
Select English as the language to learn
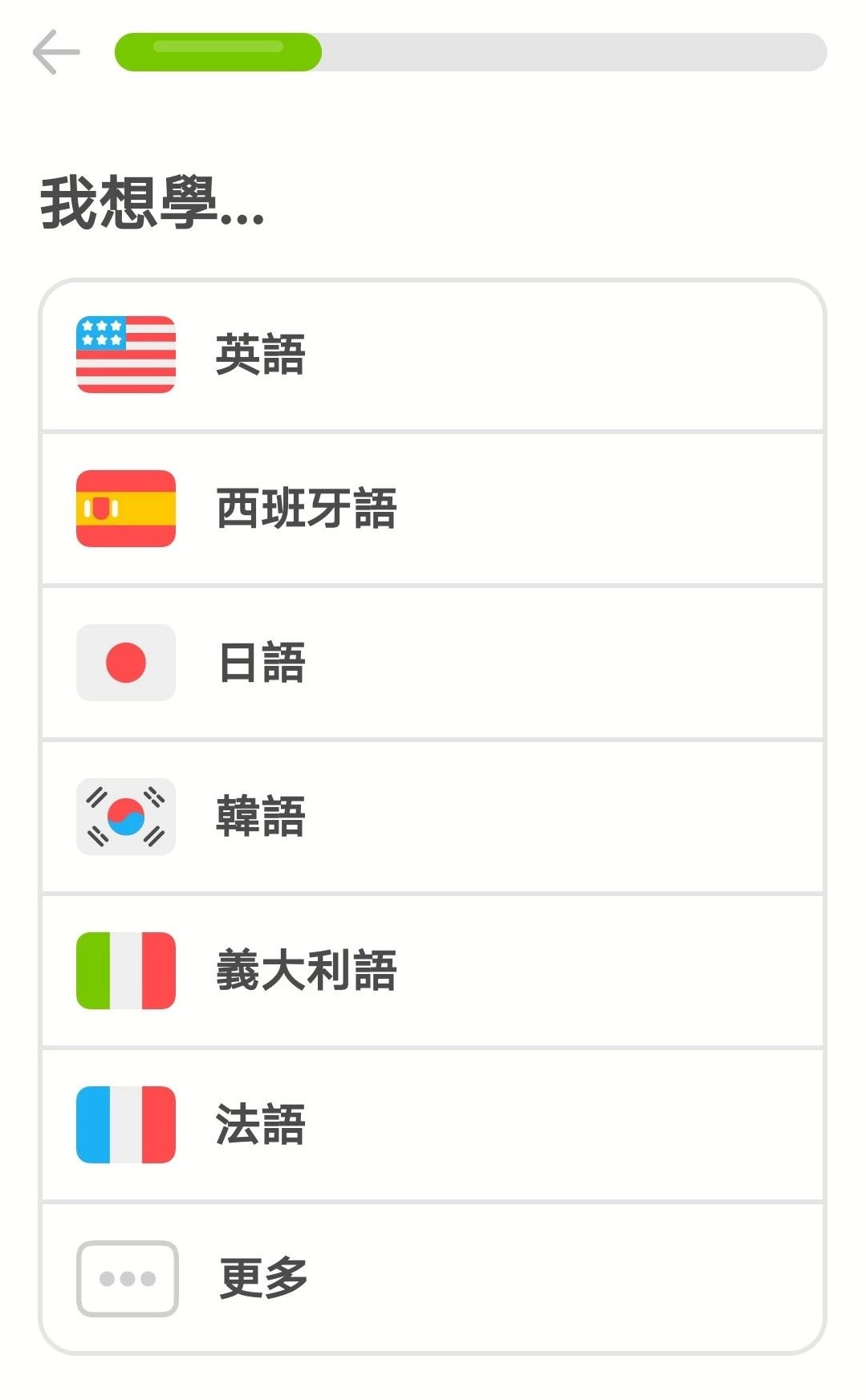click(x=433, y=352)
